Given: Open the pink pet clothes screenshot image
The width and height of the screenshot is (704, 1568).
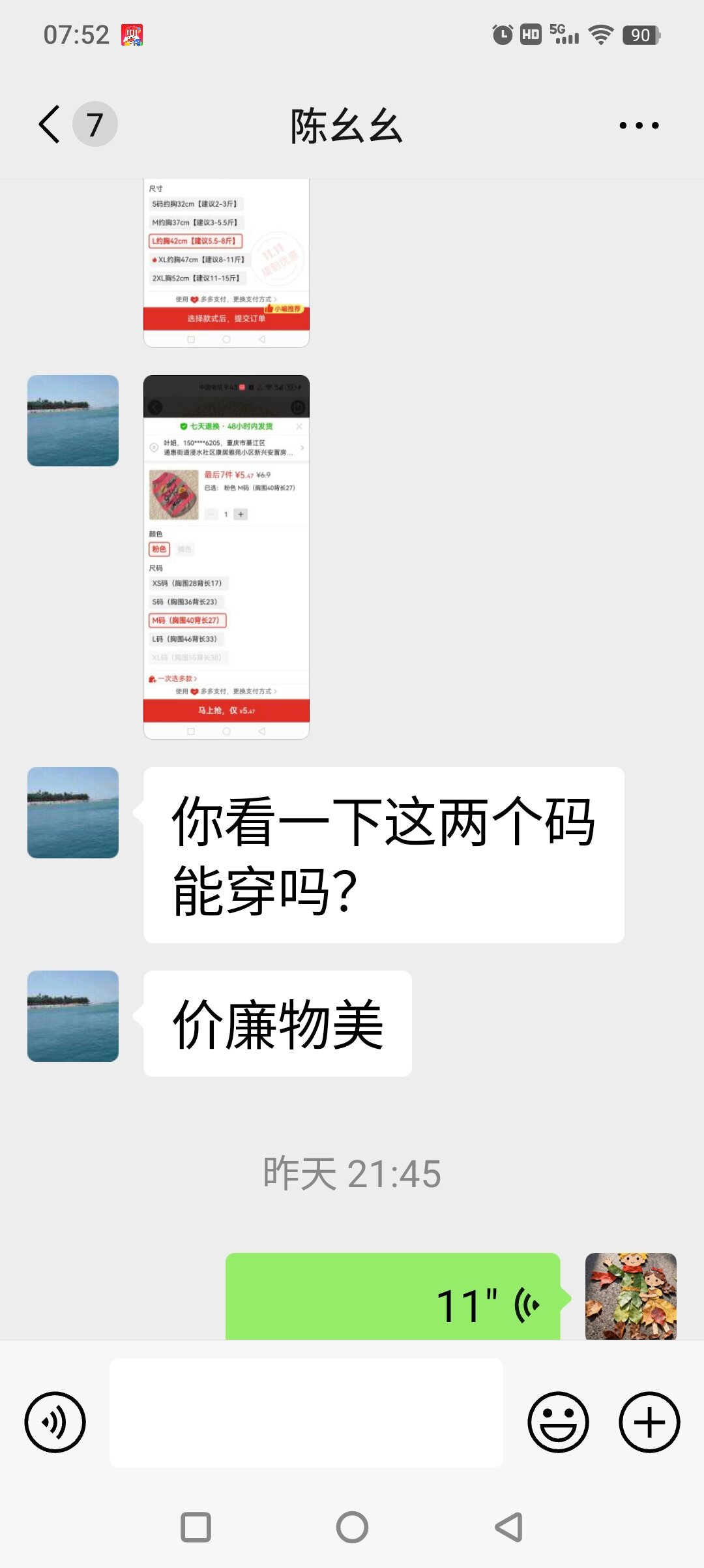Looking at the screenshot, I should click(x=226, y=556).
